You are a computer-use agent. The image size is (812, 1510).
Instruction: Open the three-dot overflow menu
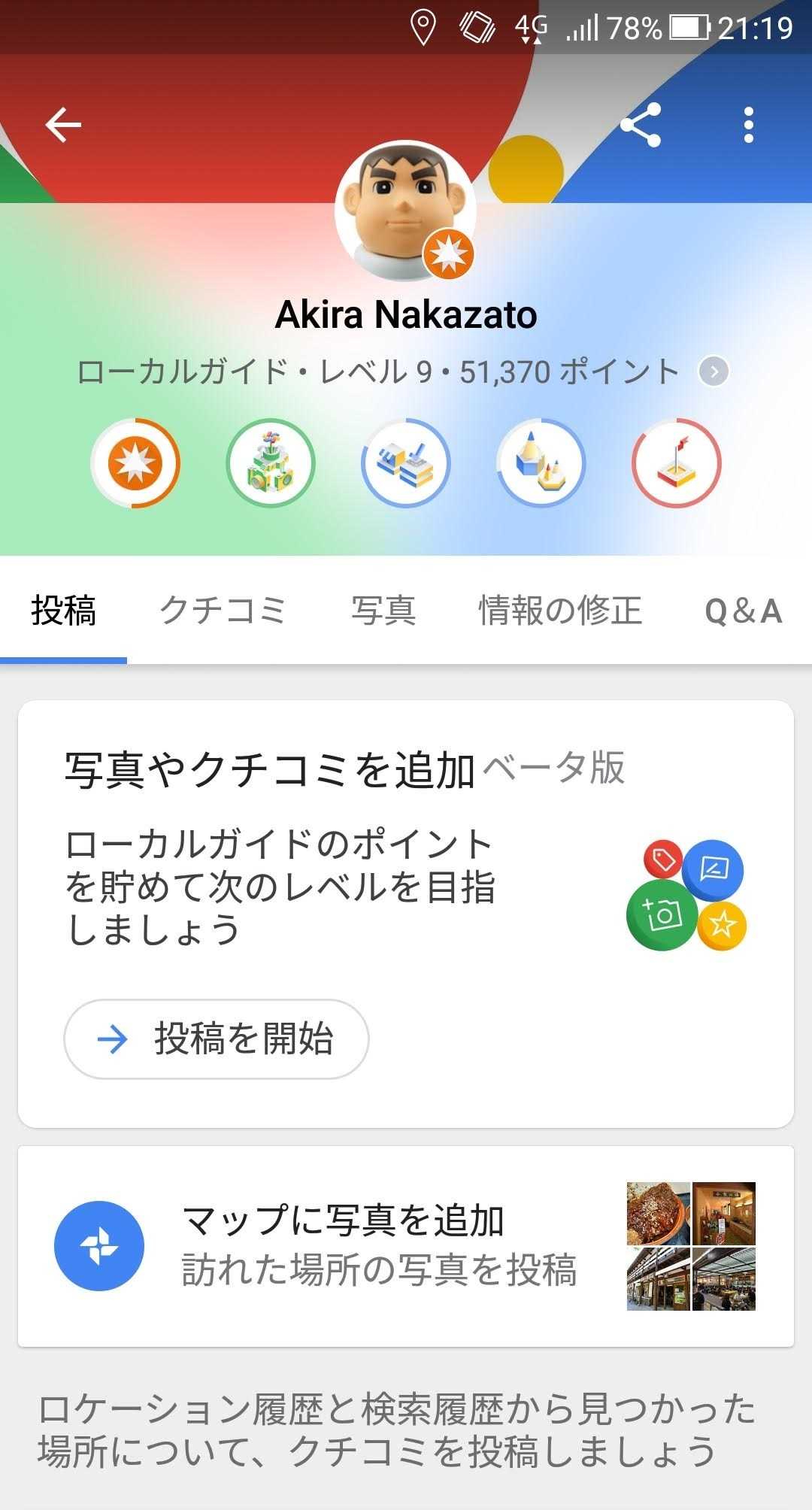748,125
